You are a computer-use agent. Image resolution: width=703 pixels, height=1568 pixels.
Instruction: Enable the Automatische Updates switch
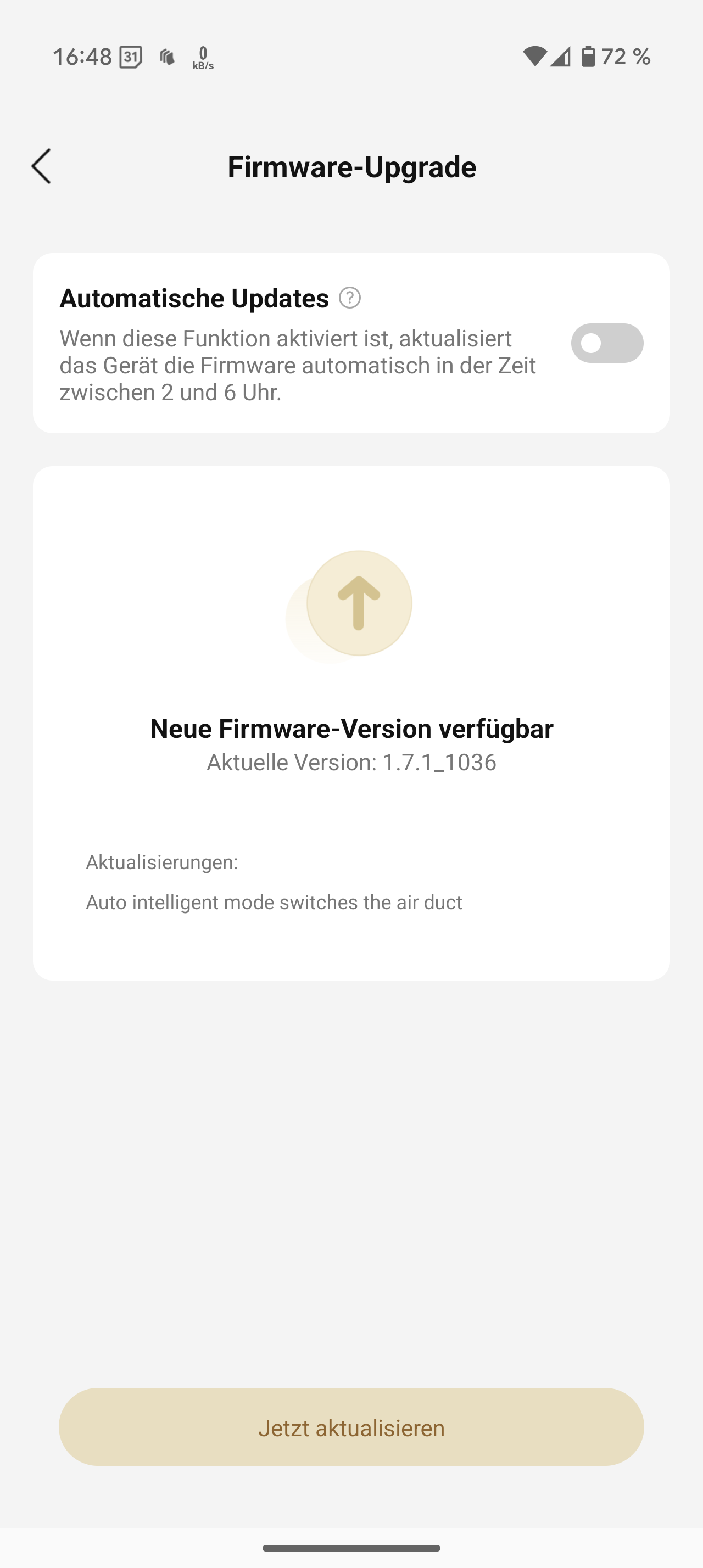[607, 343]
